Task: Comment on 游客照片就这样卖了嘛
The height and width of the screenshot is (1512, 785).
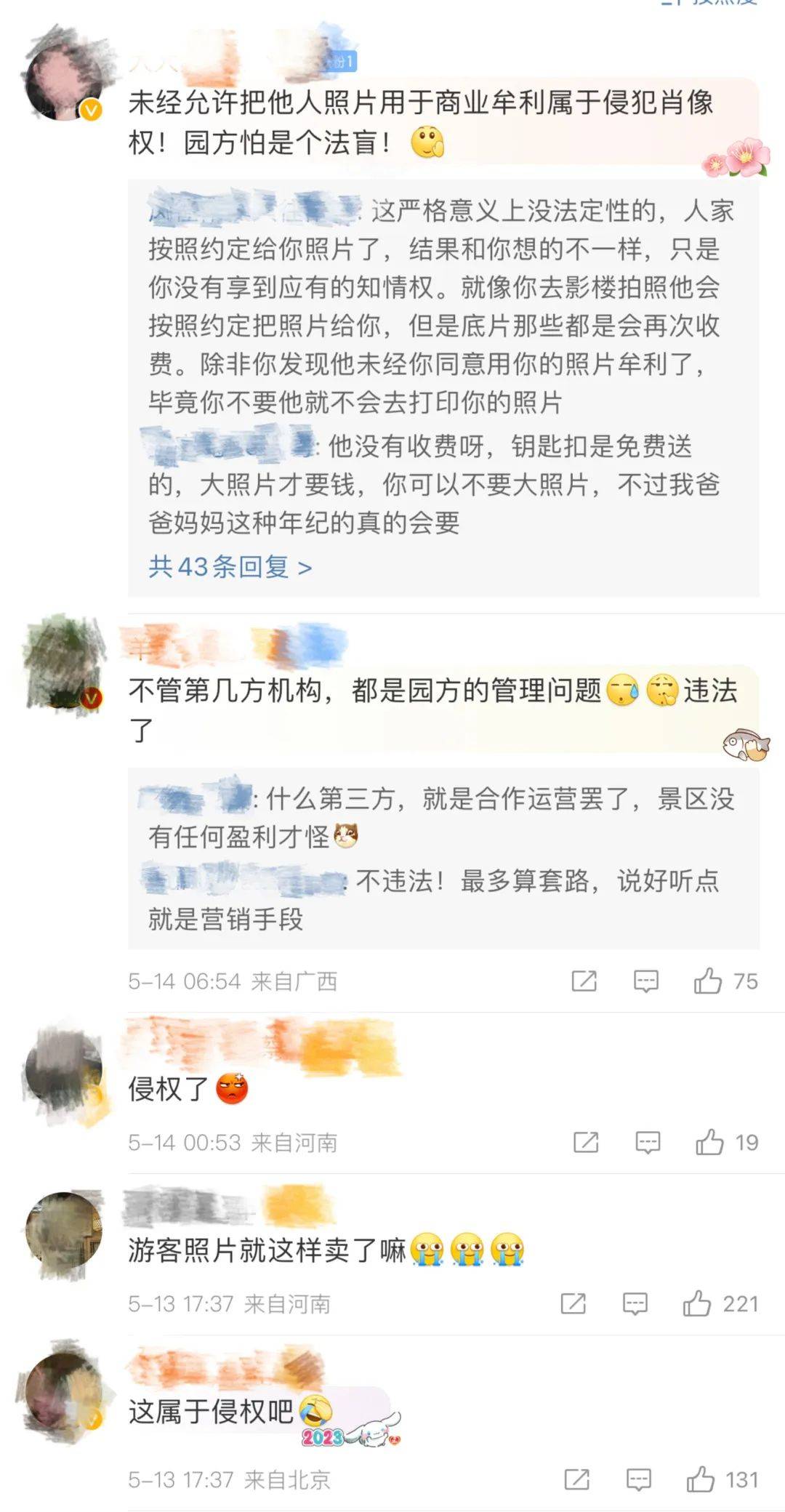Action: pyautogui.click(x=635, y=1303)
